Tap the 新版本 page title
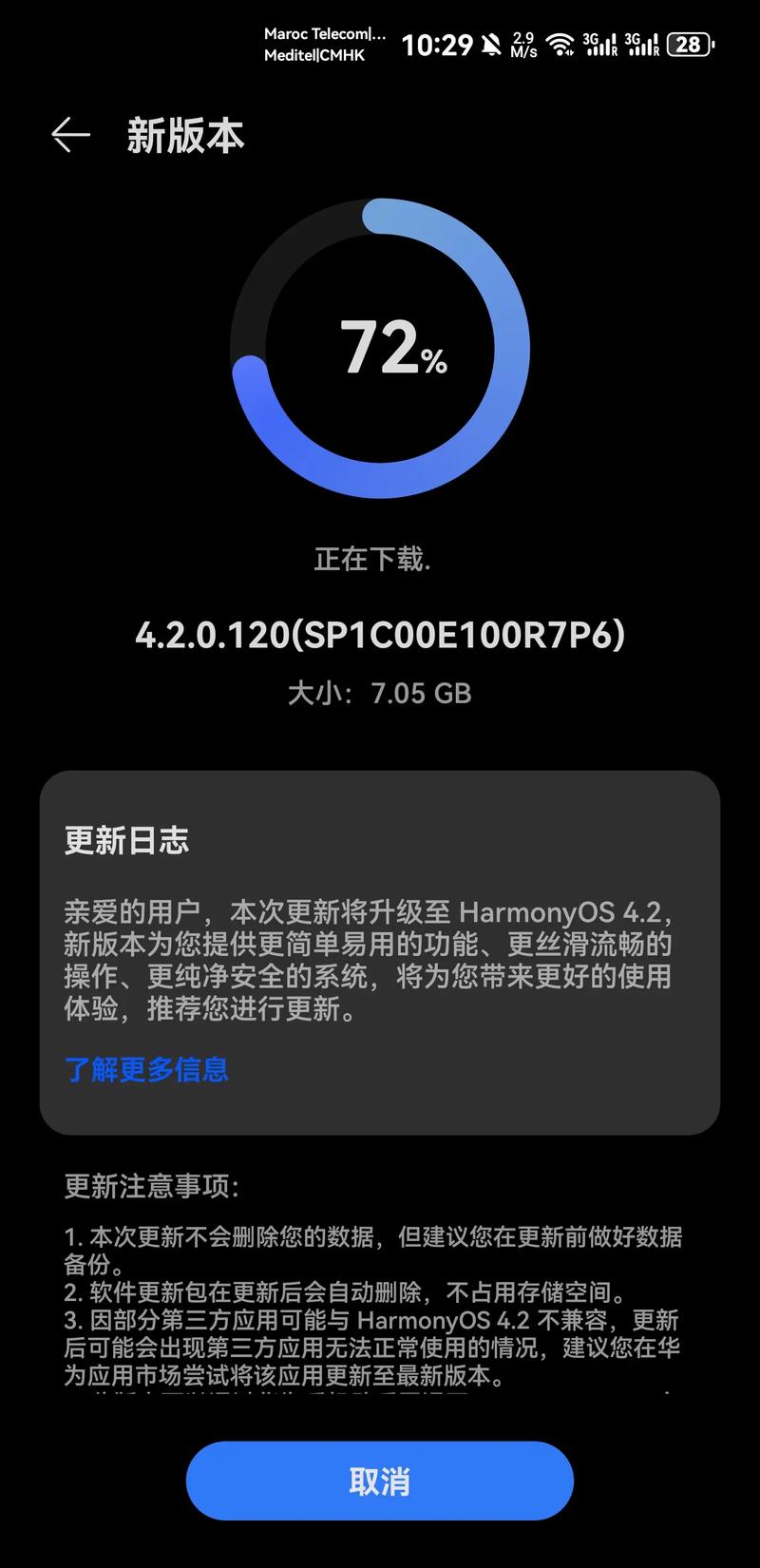 click(x=185, y=136)
